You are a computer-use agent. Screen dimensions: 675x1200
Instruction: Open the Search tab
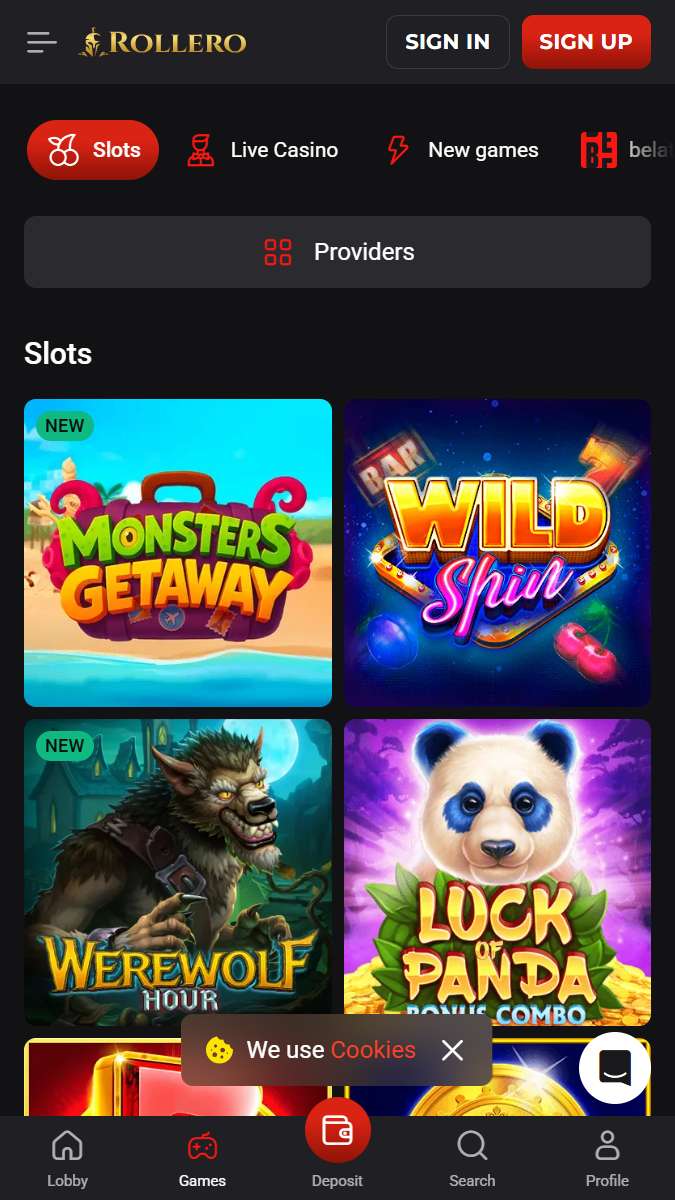point(472,1158)
